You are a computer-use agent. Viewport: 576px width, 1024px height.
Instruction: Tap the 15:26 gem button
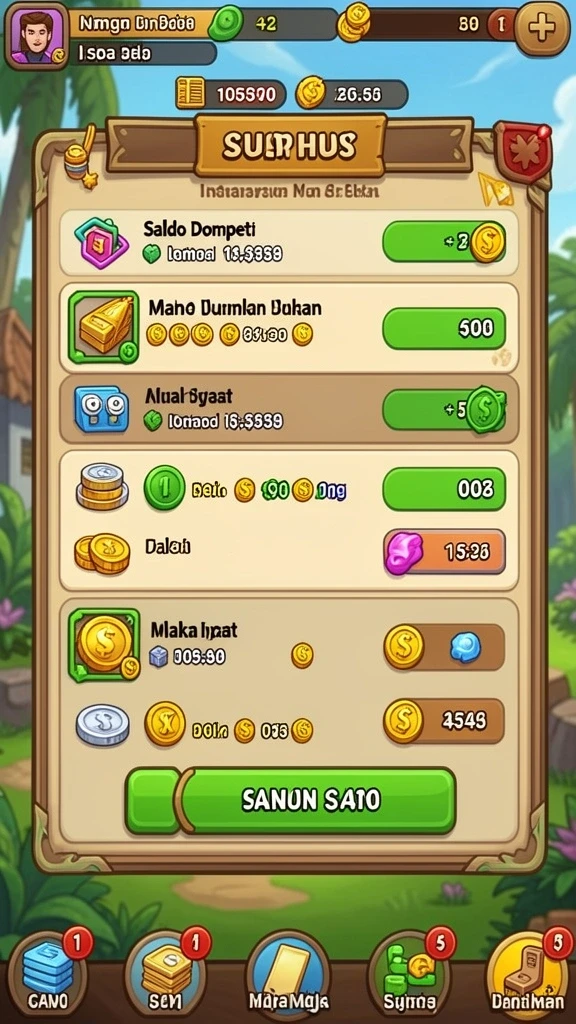(x=444, y=552)
